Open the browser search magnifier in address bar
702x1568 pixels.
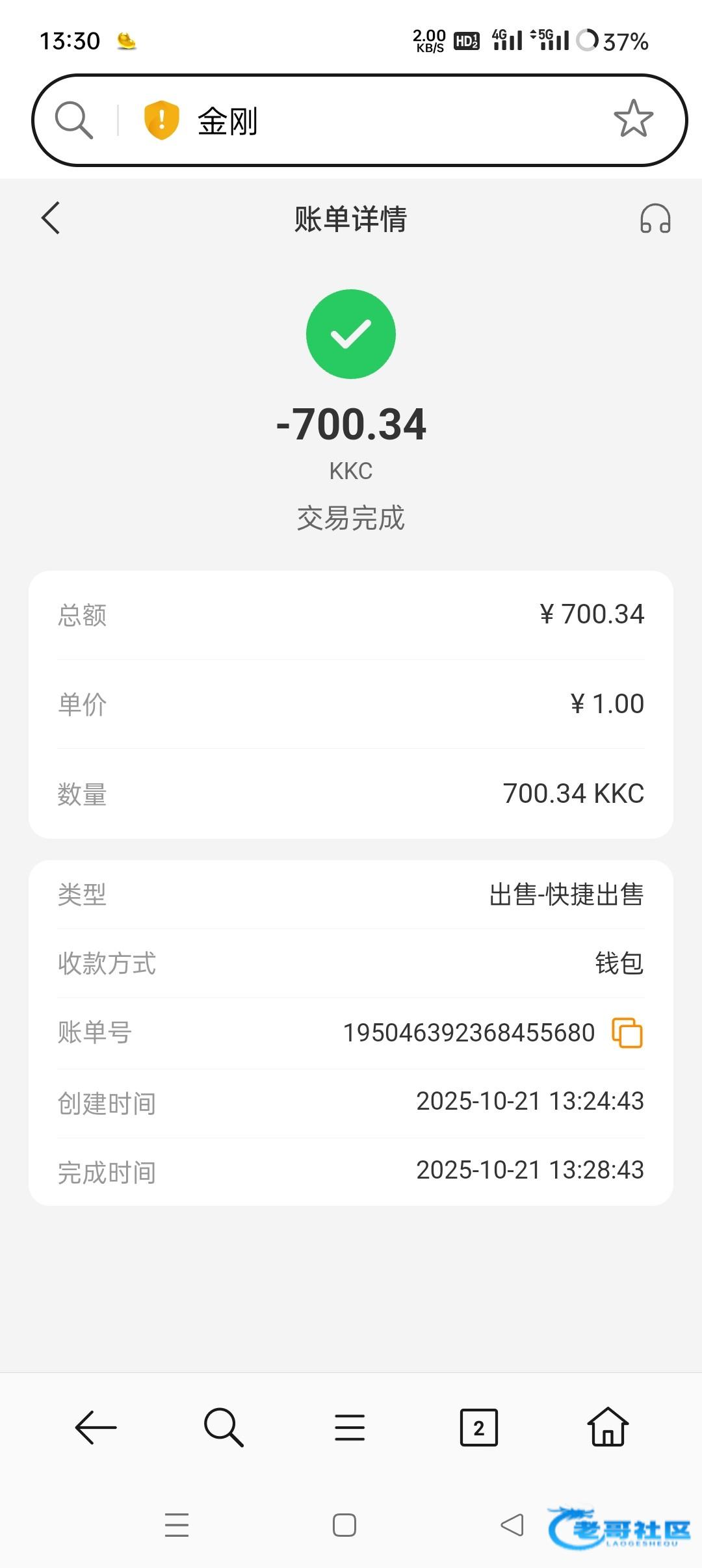[x=73, y=120]
